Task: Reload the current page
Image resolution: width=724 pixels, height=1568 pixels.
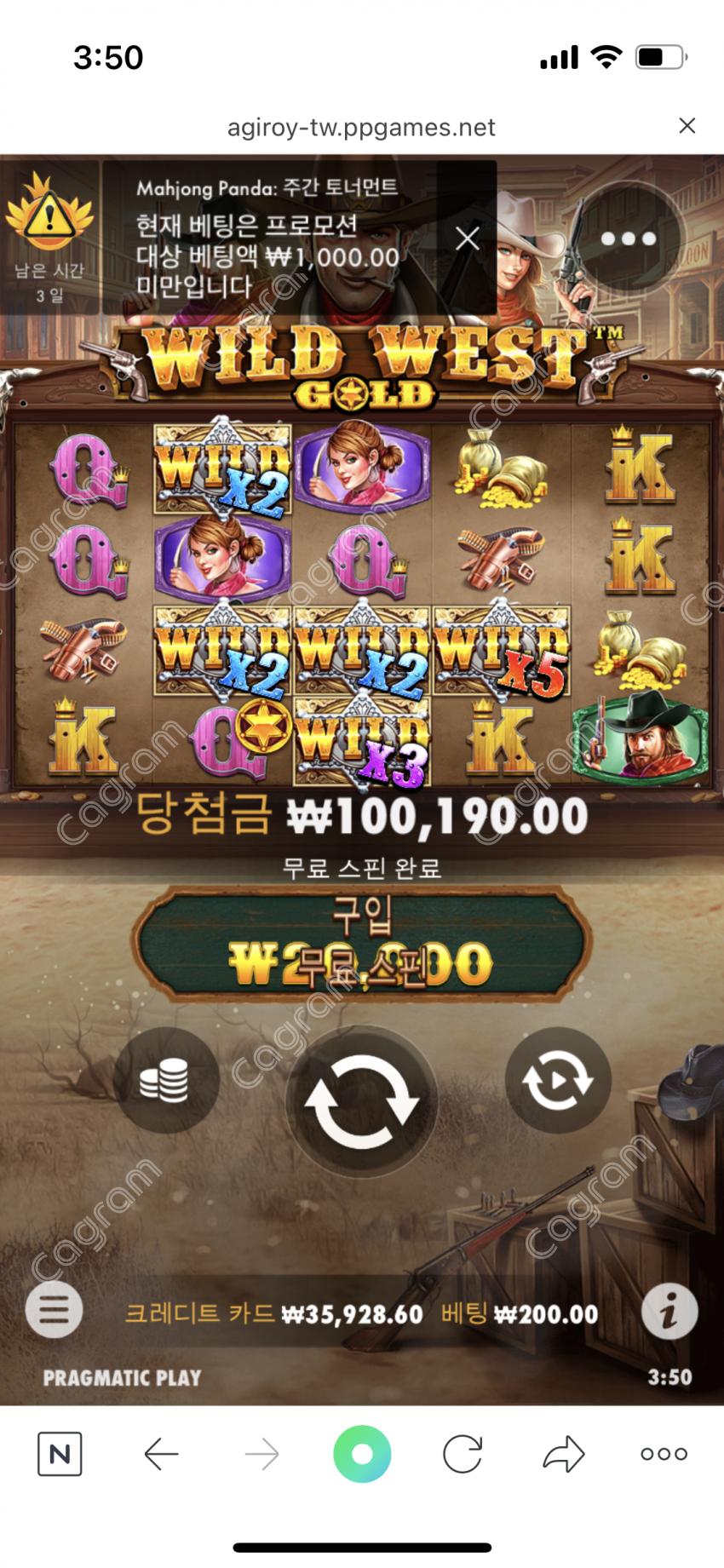Action: point(463,1454)
